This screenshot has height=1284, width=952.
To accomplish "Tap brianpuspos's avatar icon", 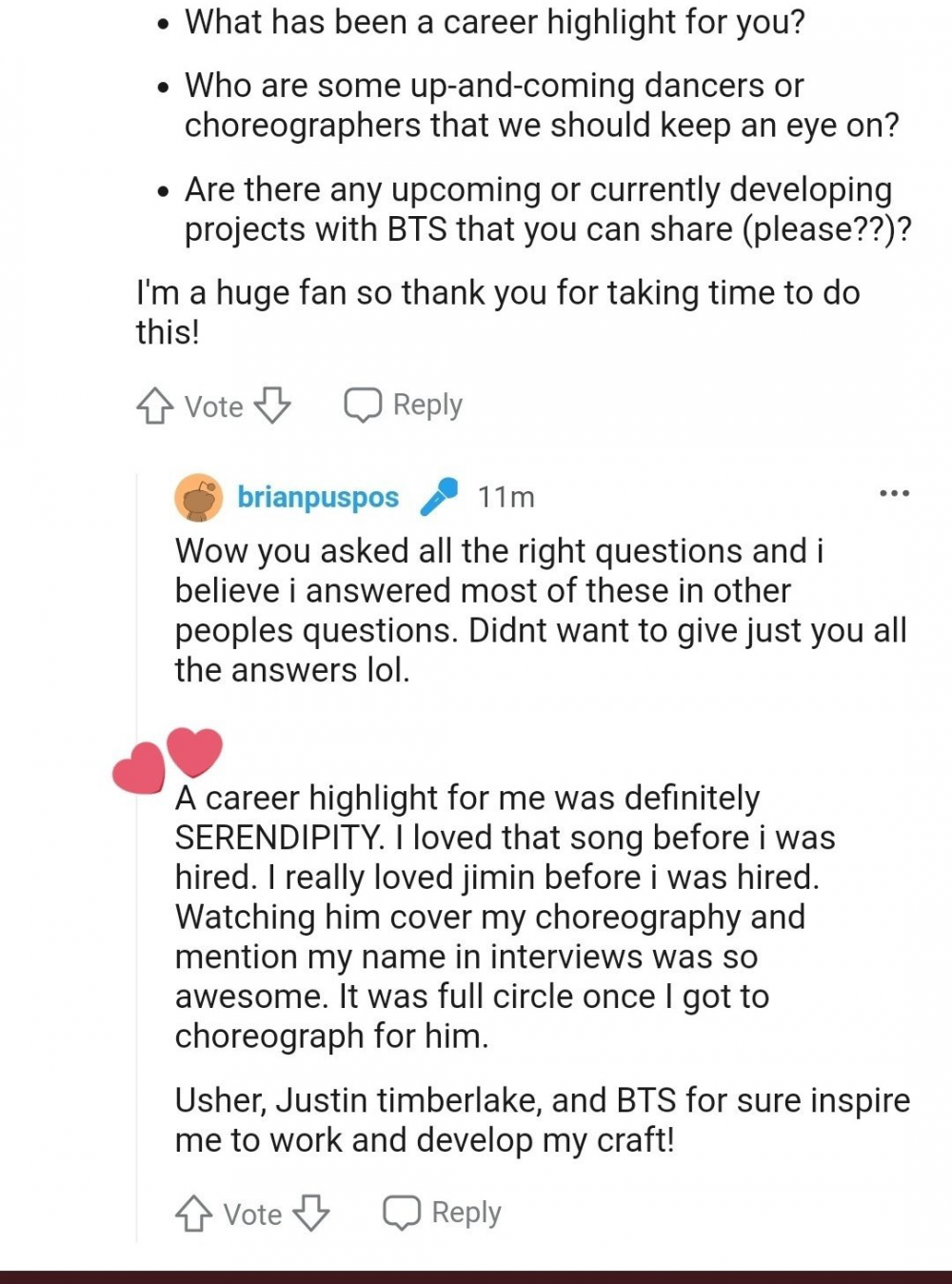I will (198, 497).
